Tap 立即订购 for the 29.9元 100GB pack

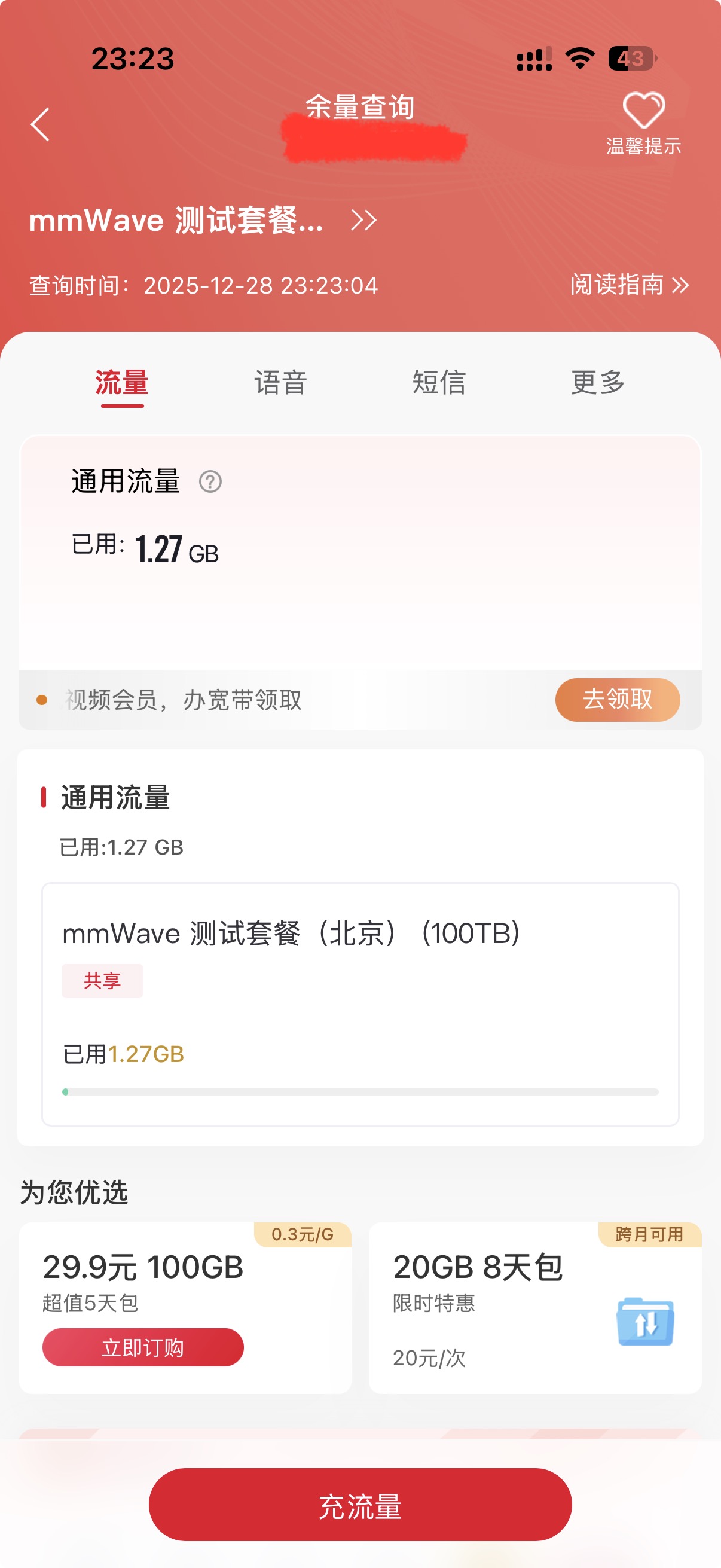point(143,1347)
